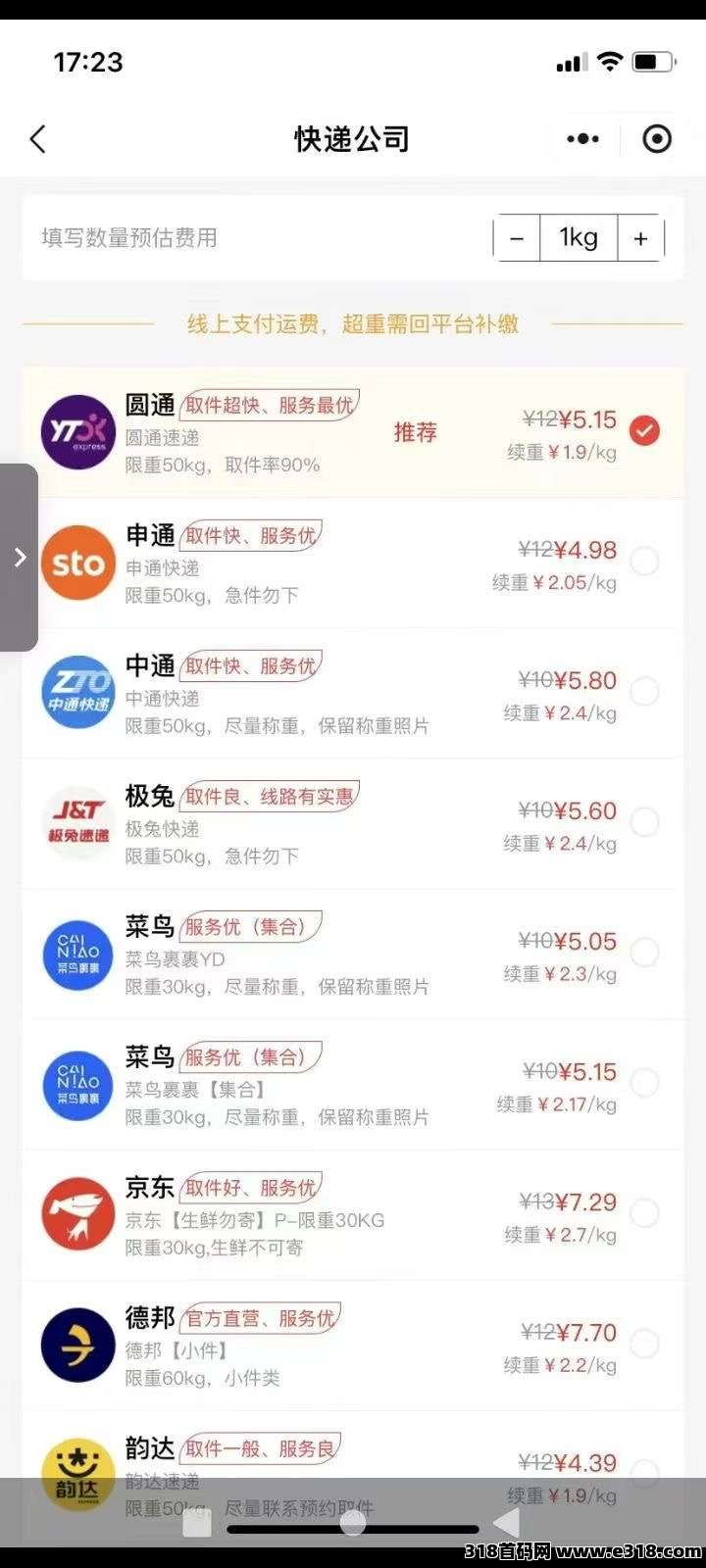Pick 极兔 express at ¥5.60

pos(353,823)
